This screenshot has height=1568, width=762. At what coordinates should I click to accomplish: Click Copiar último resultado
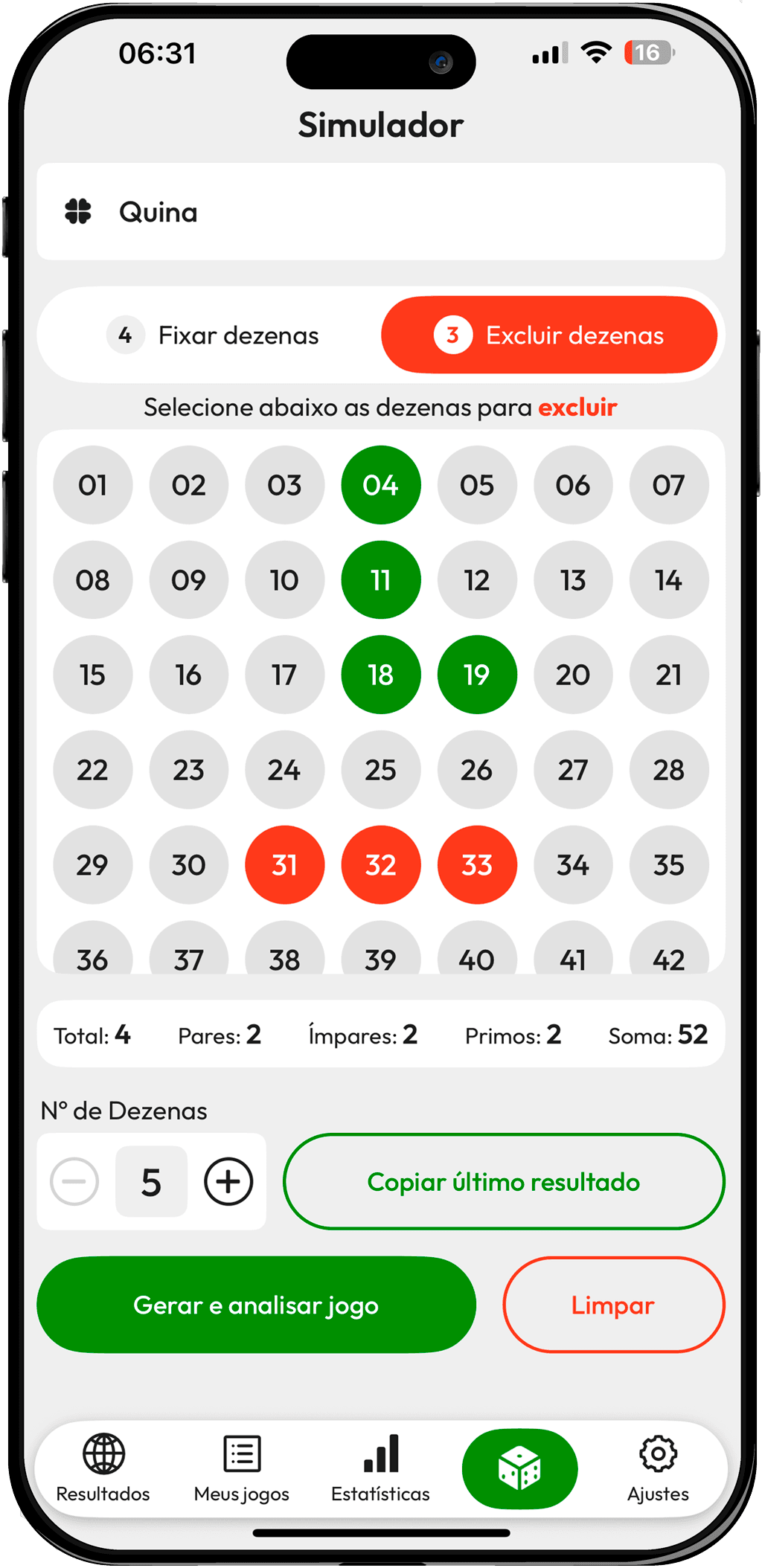coord(503,1181)
